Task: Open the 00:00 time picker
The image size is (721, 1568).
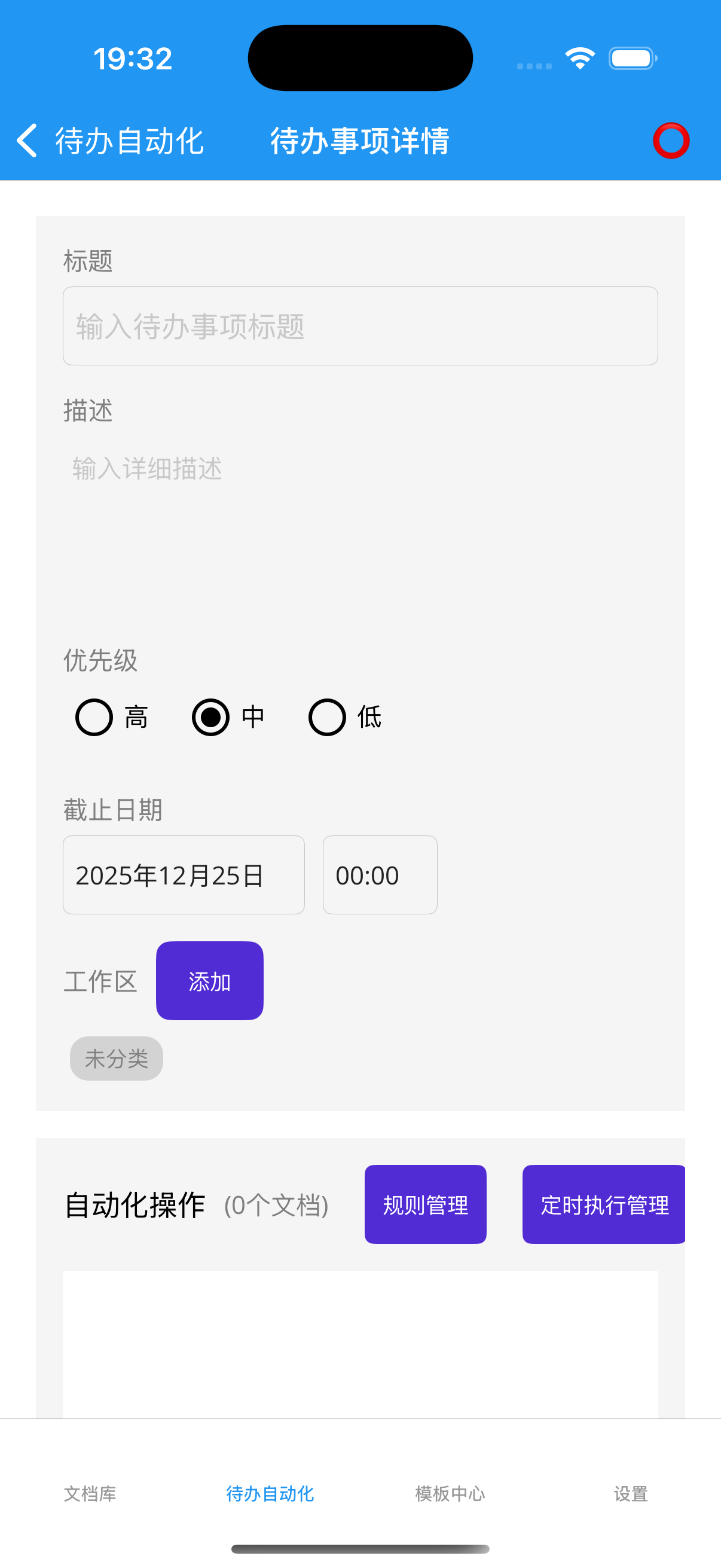Action: pyautogui.click(x=379, y=875)
